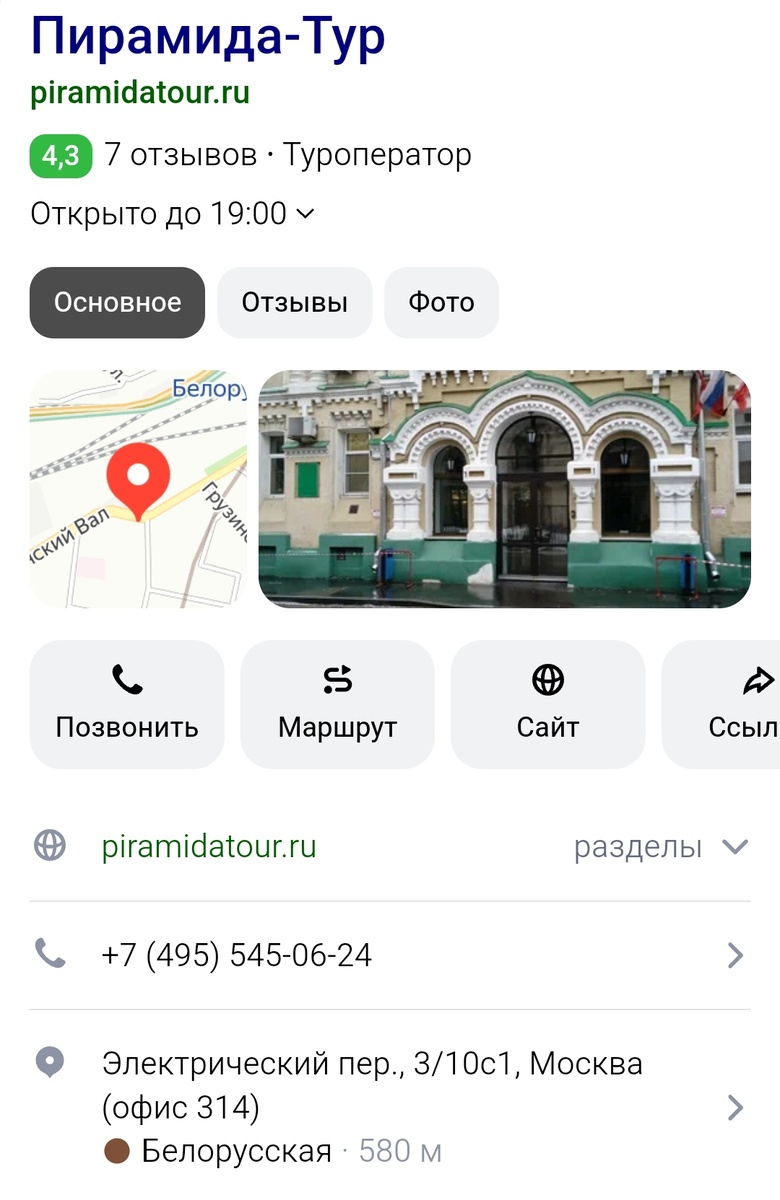Click the globe icon on the Сайт button
The height and width of the screenshot is (1200, 780).
click(547, 679)
